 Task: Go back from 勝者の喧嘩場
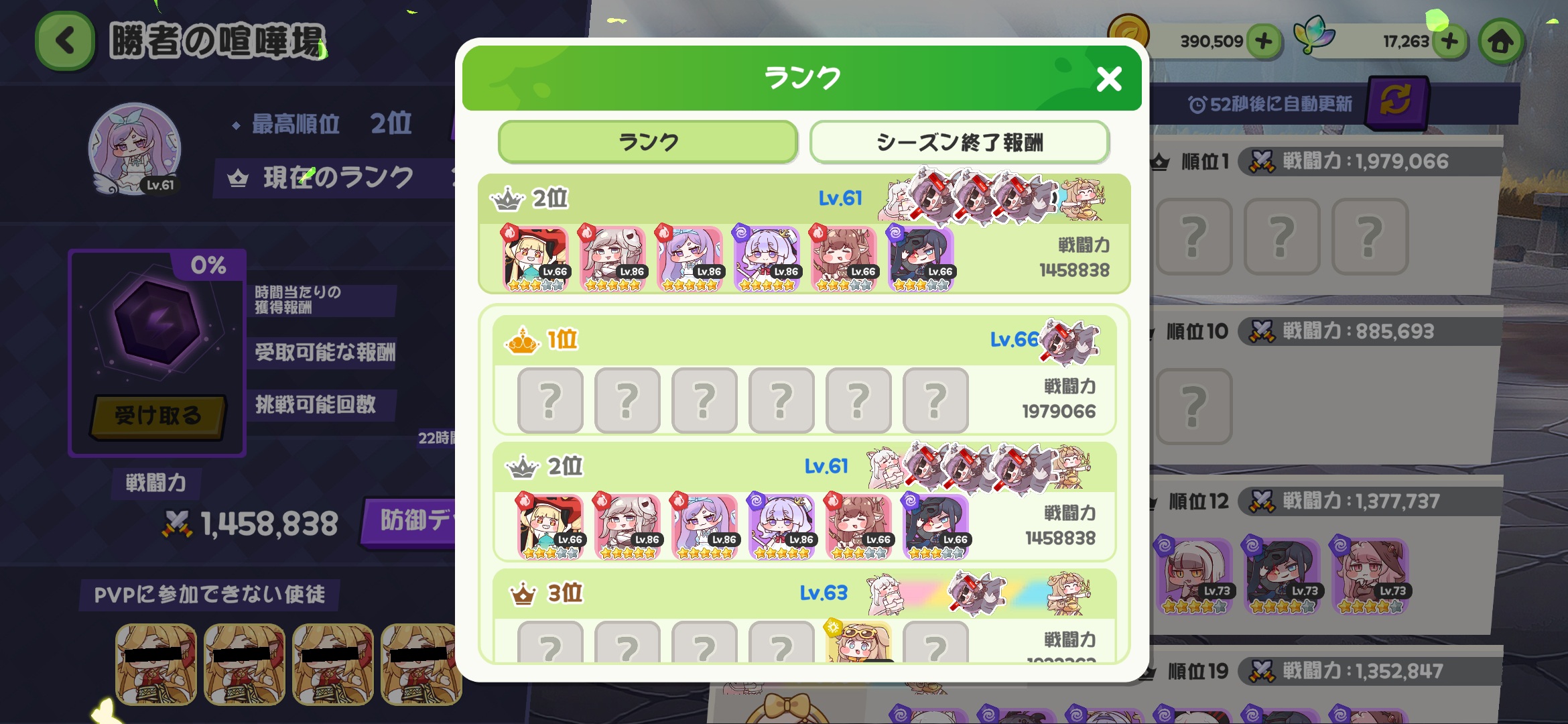click(x=65, y=41)
